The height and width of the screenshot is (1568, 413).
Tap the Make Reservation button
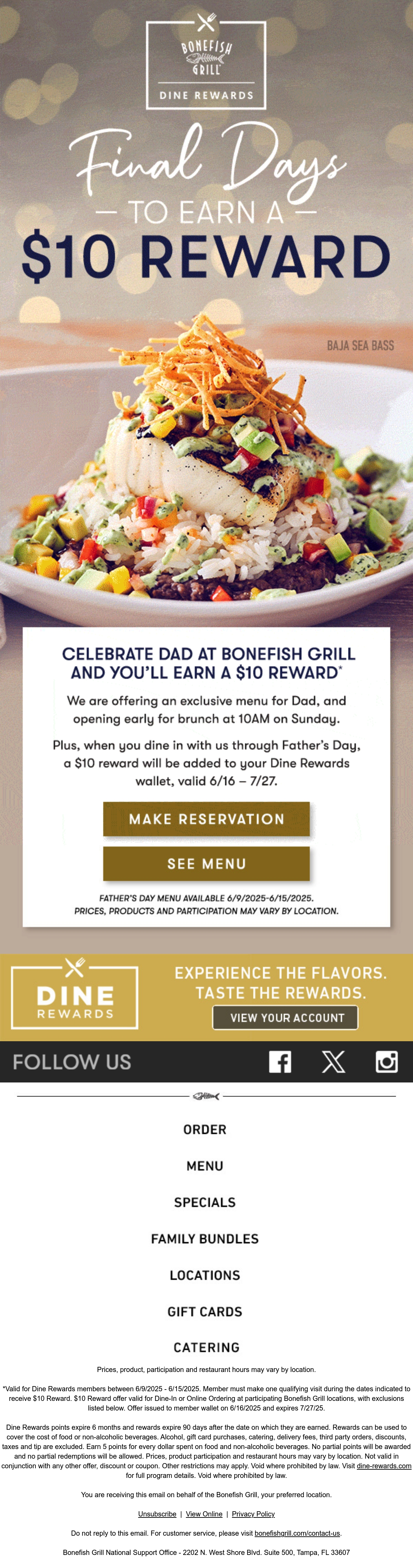pyautogui.click(x=206, y=819)
